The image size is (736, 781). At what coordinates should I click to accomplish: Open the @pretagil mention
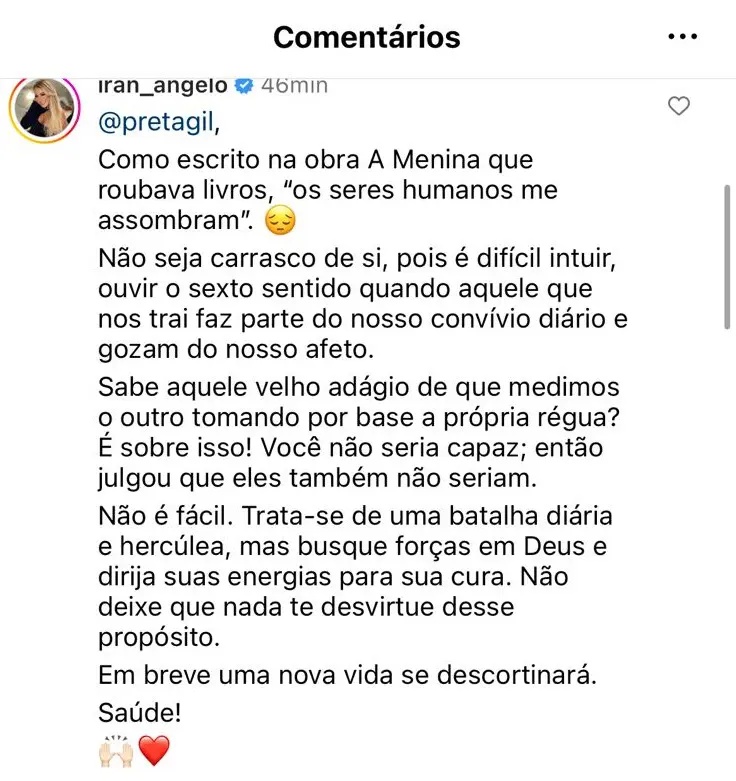(157, 123)
